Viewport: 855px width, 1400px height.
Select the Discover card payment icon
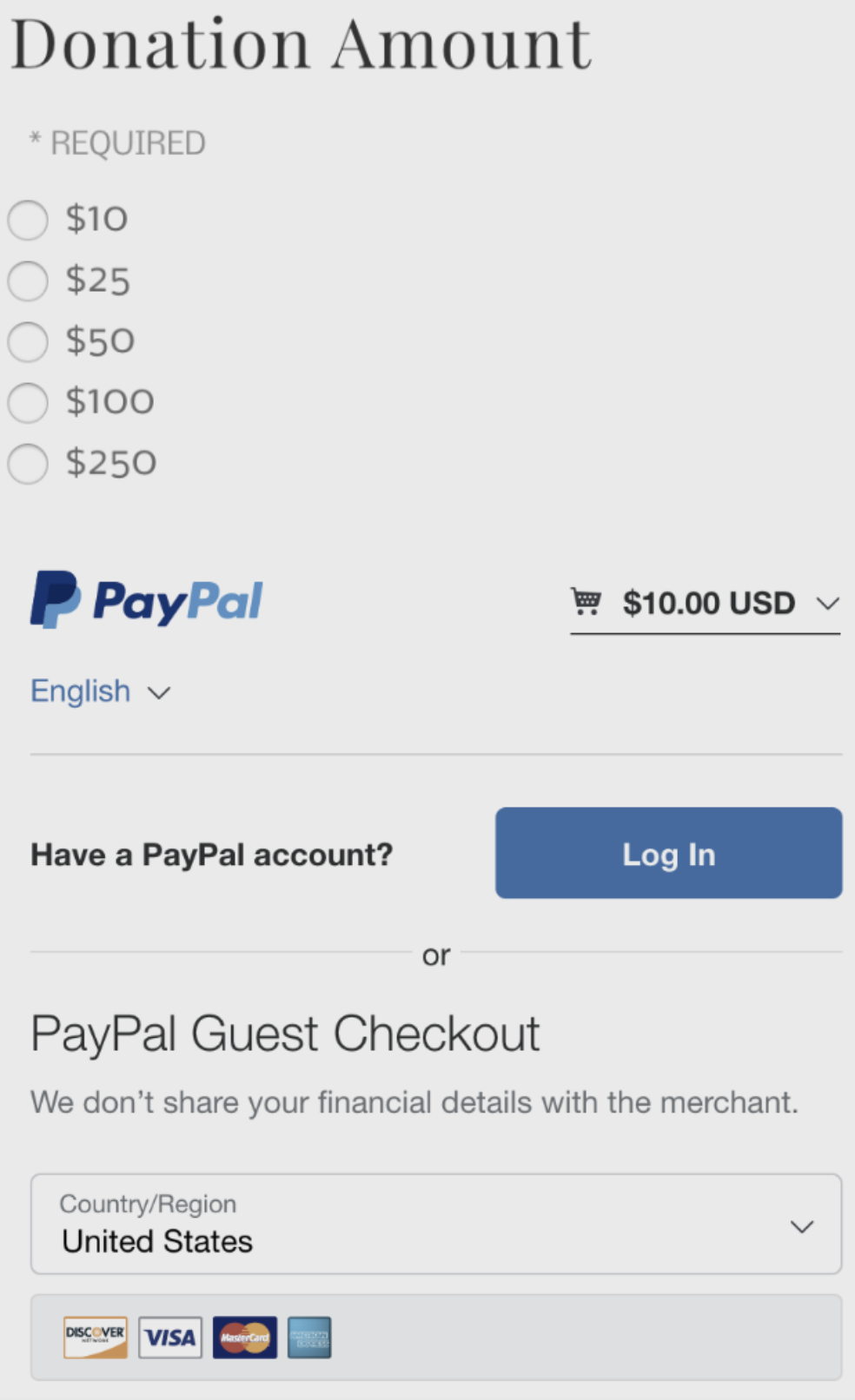[95, 1337]
